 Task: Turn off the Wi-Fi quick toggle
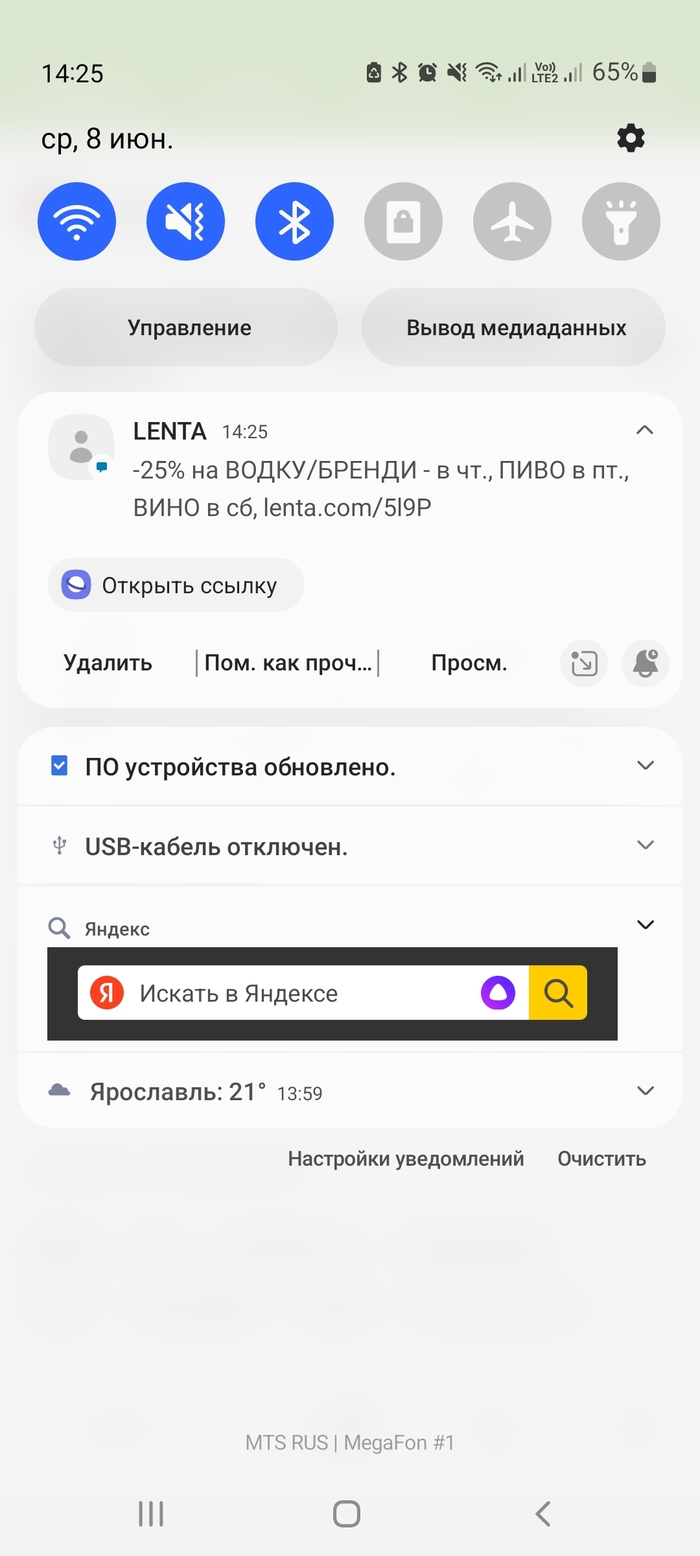click(77, 222)
